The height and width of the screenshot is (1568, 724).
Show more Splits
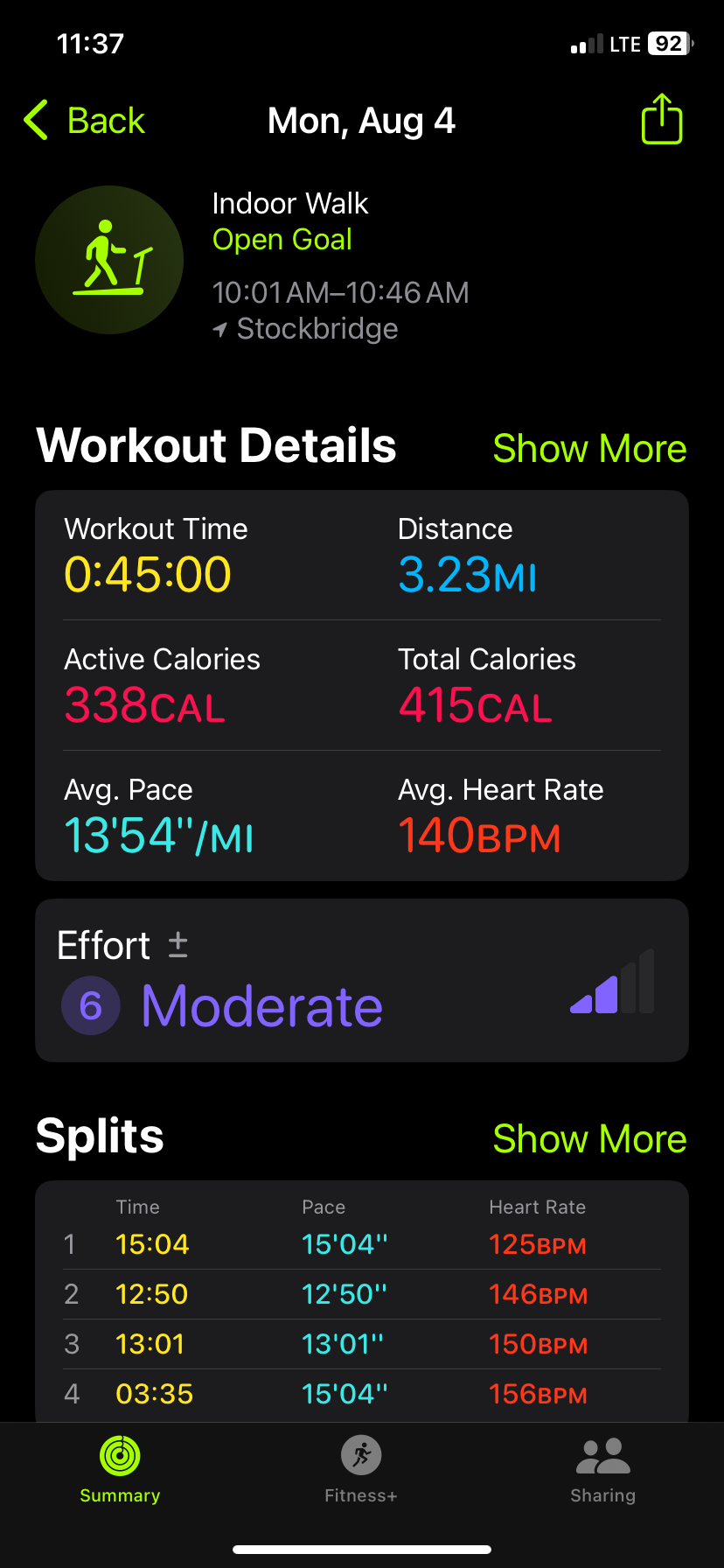pos(589,1138)
